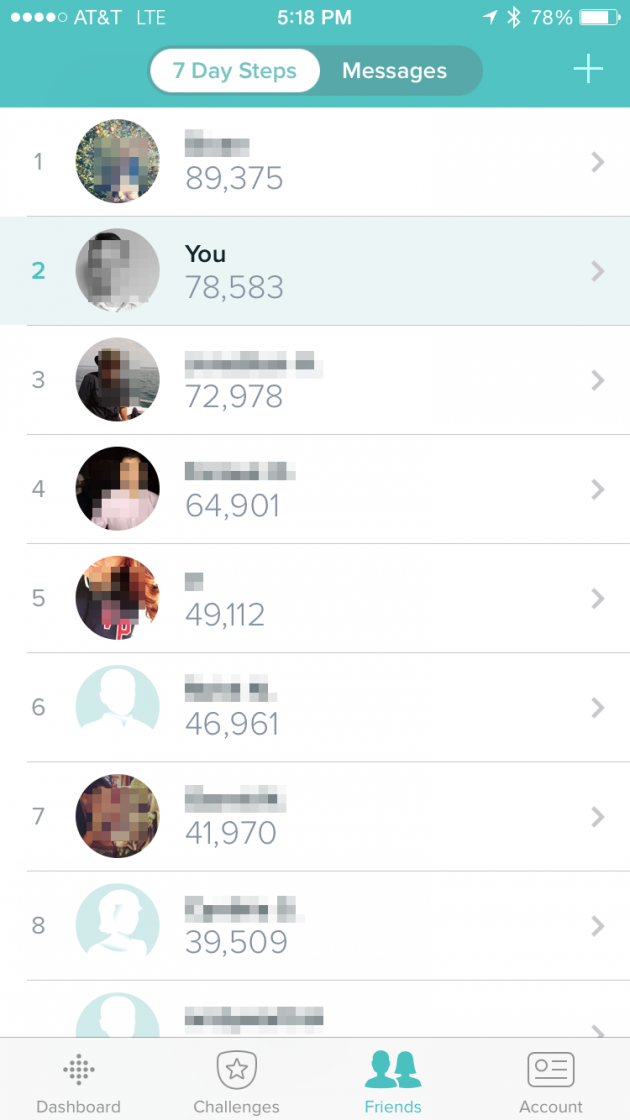Open the friend with 39,509 steps

point(315,926)
